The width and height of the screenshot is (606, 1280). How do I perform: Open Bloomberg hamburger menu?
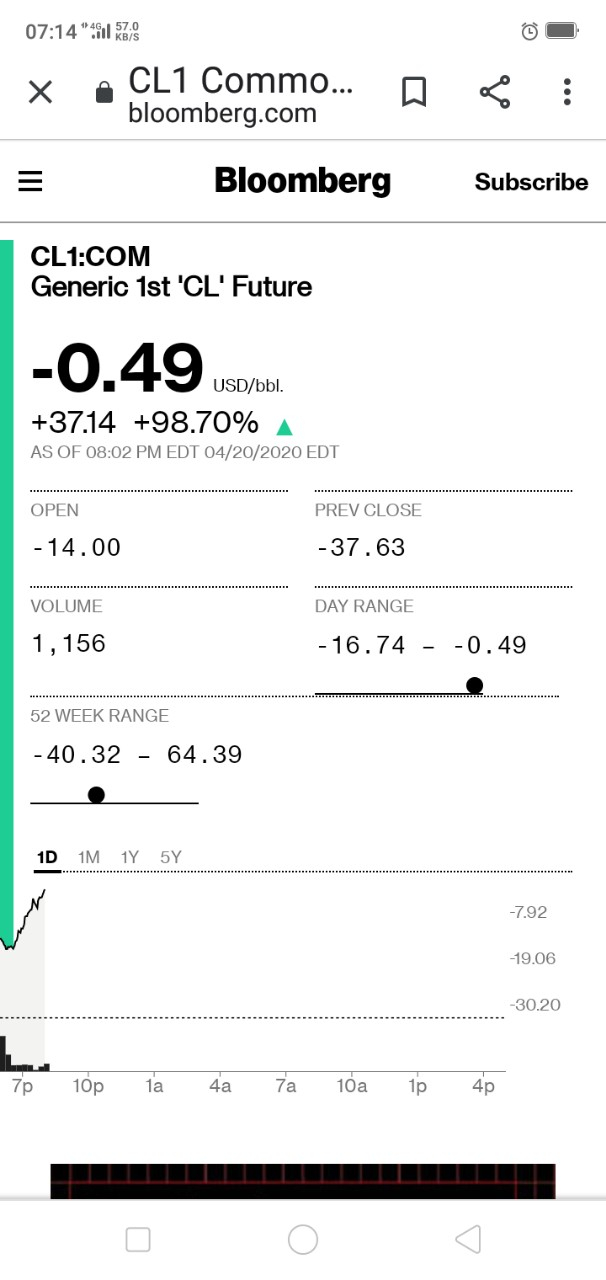coord(31,181)
